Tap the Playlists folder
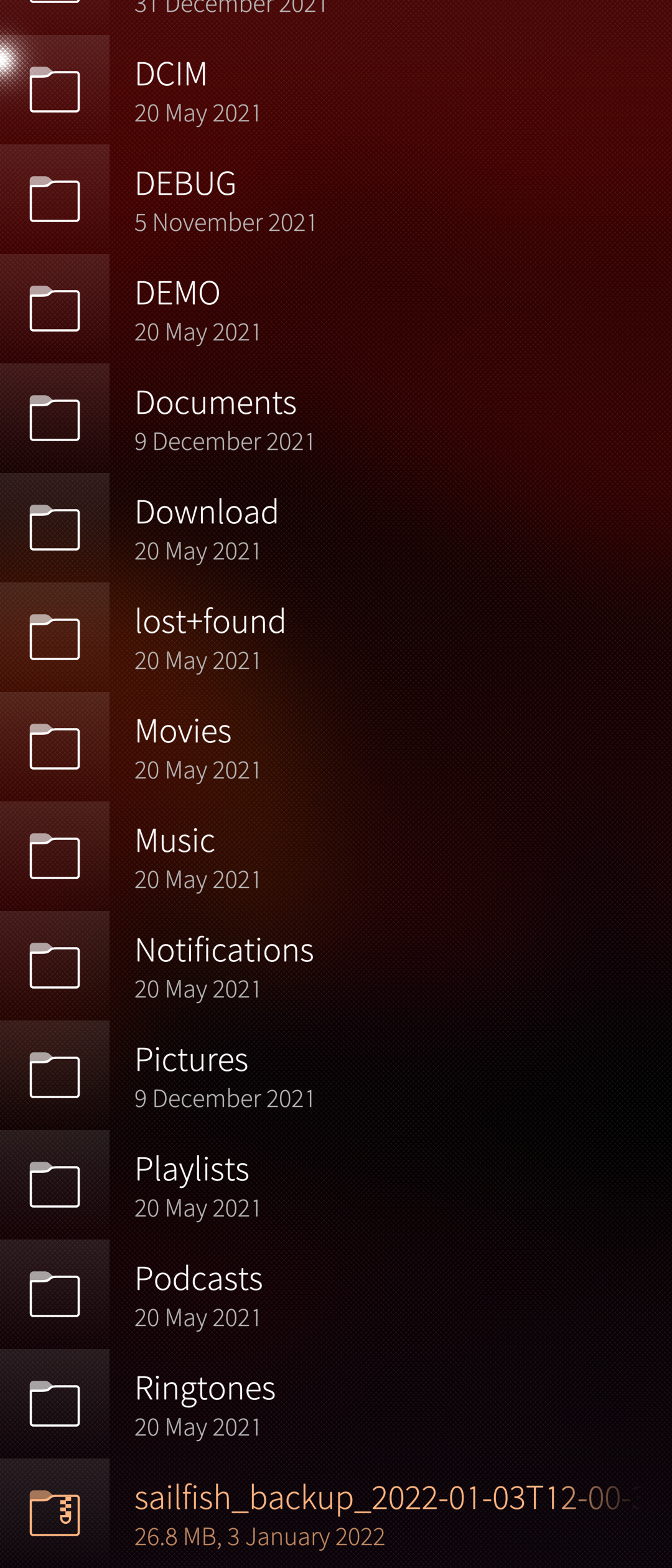672x1568 pixels. pos(192,1185)
